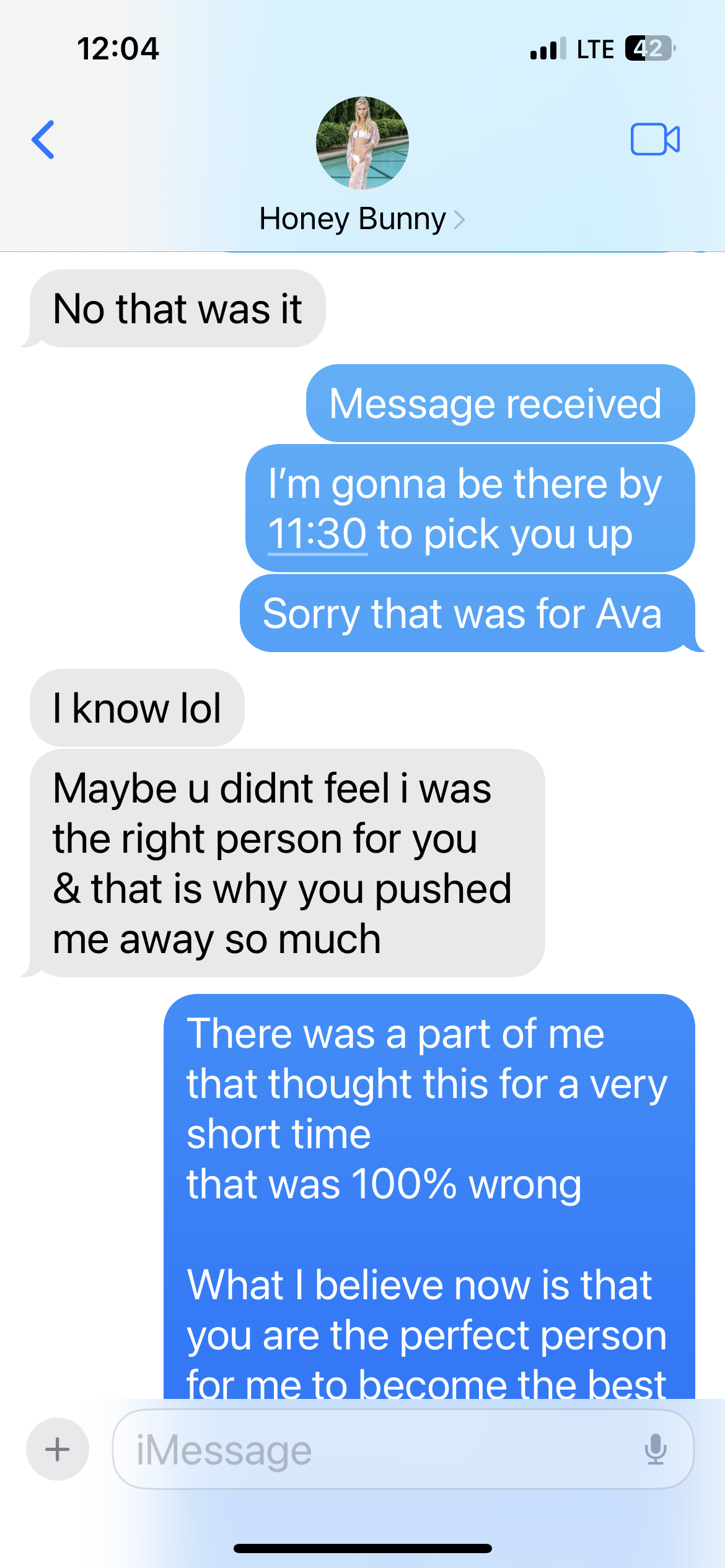725x1568 pixels.
Task: Start a FaceTime video call
Action: tap(655, 139)
